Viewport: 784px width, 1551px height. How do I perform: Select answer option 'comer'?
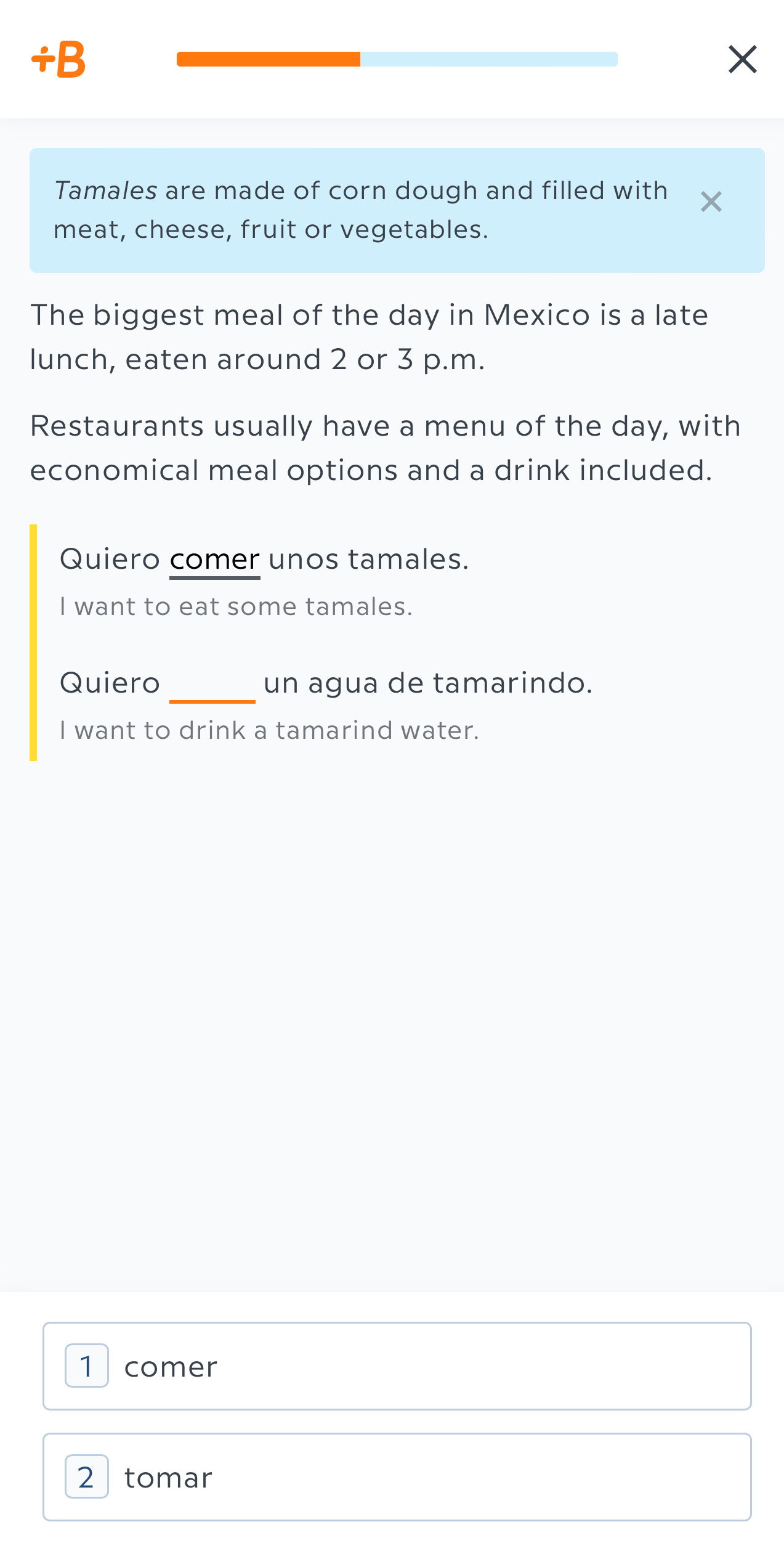[397, 1366]
